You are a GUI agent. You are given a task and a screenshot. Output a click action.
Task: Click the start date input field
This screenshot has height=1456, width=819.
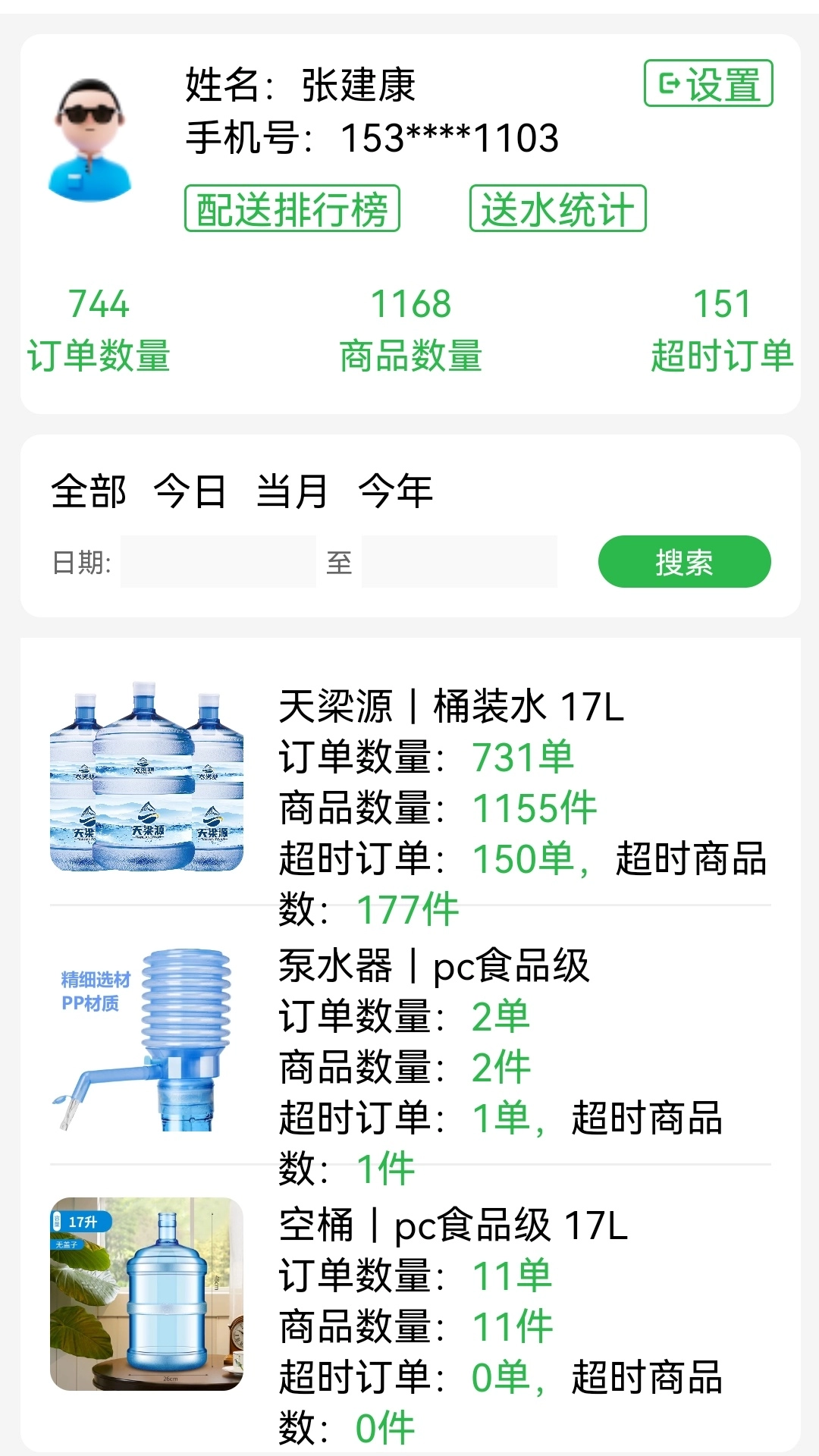tap(218, 561)
